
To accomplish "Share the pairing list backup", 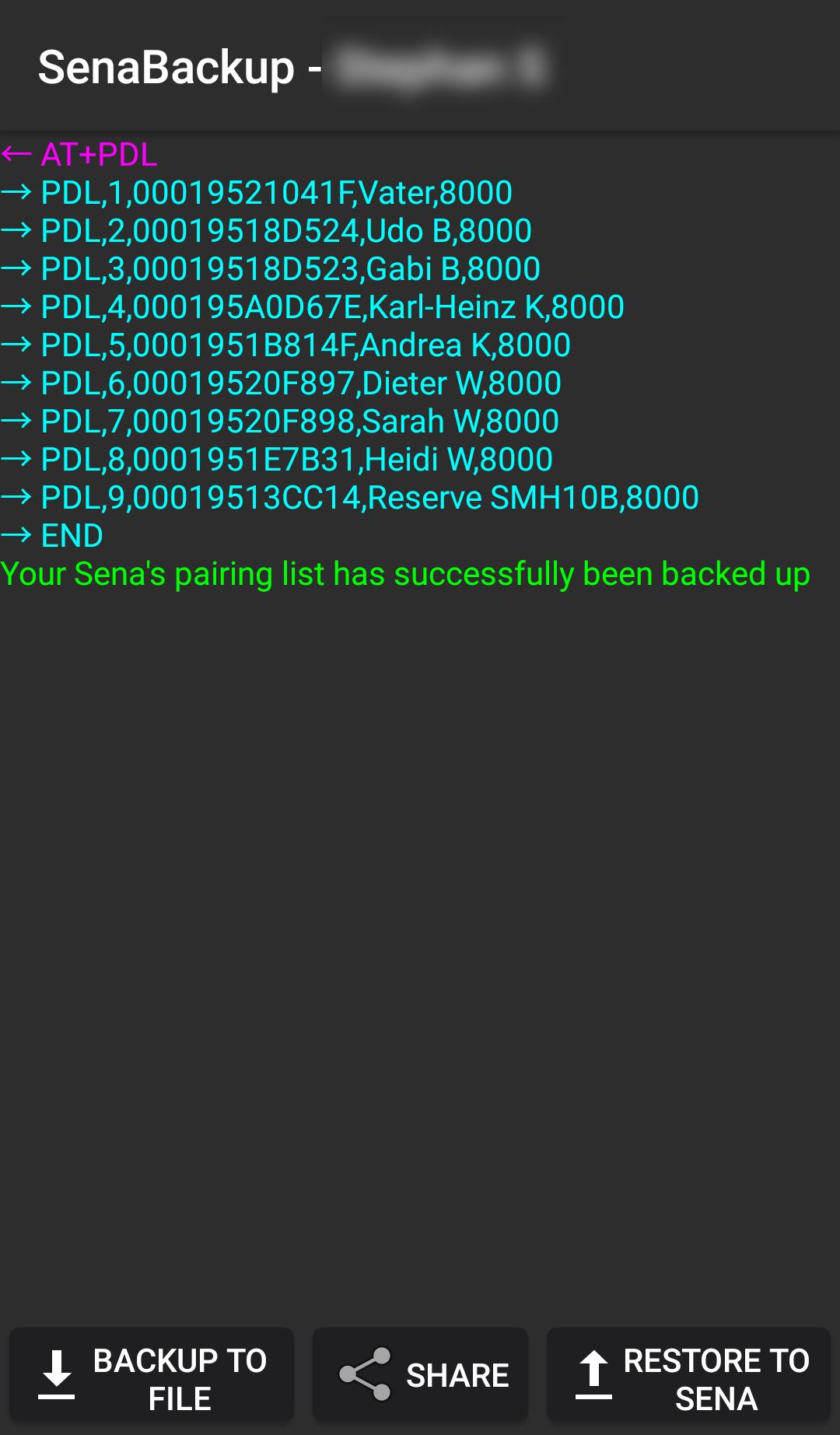I will 421,1375.
